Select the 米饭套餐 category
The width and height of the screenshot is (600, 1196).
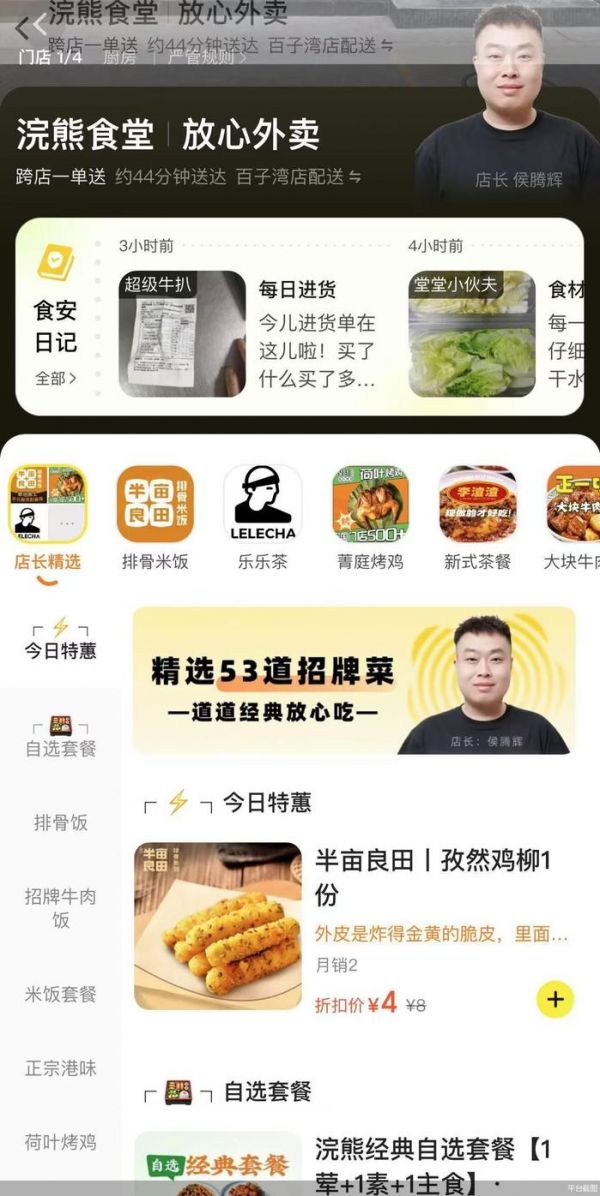pos(60,994)
